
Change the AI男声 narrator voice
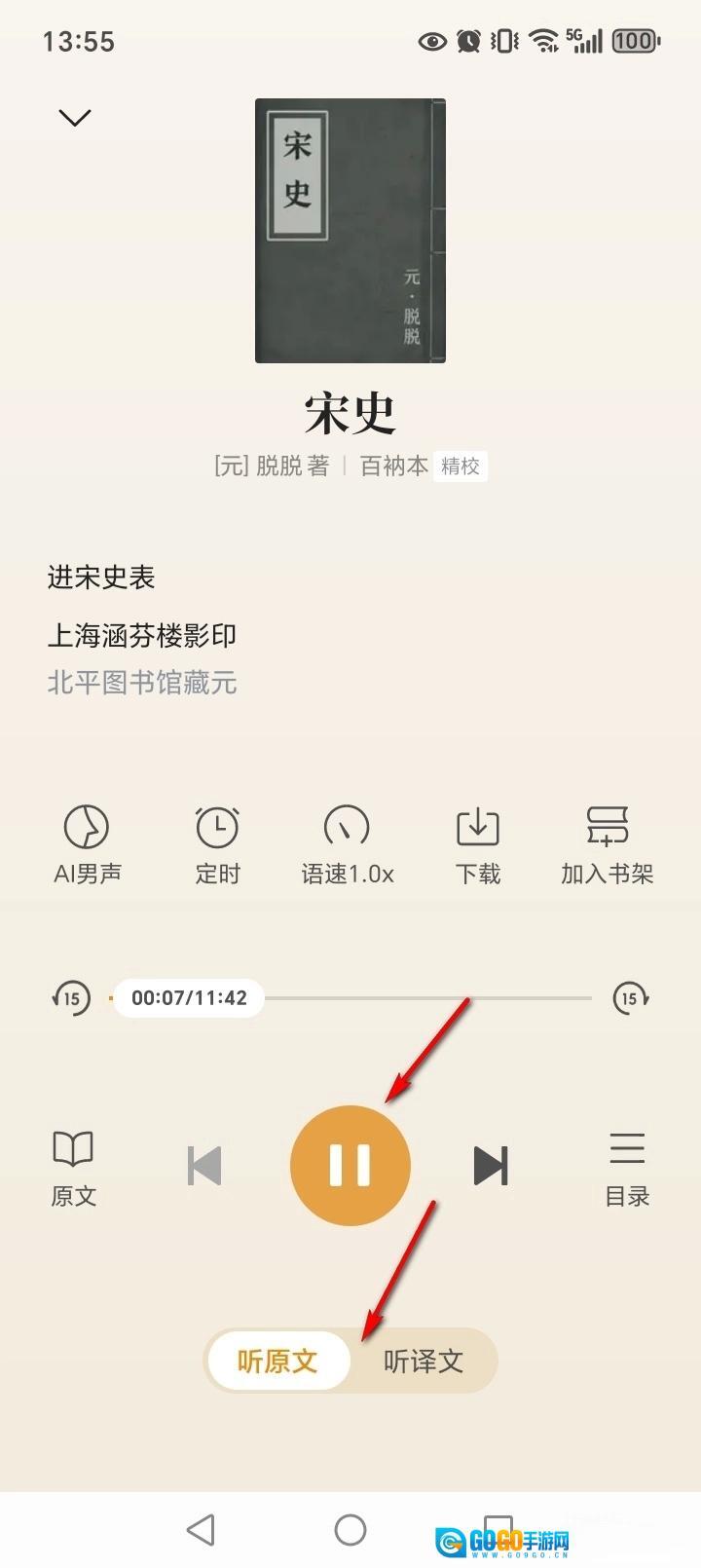[87, 843]
